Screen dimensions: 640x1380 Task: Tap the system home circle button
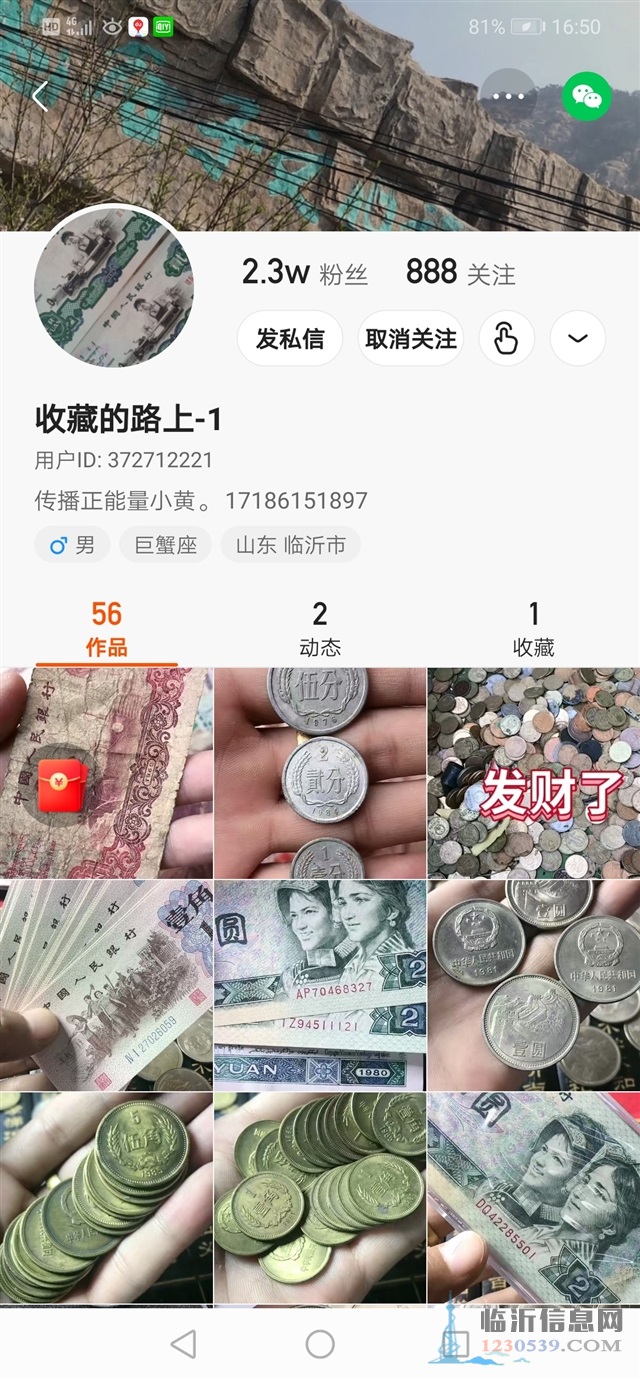[320, 1344]
